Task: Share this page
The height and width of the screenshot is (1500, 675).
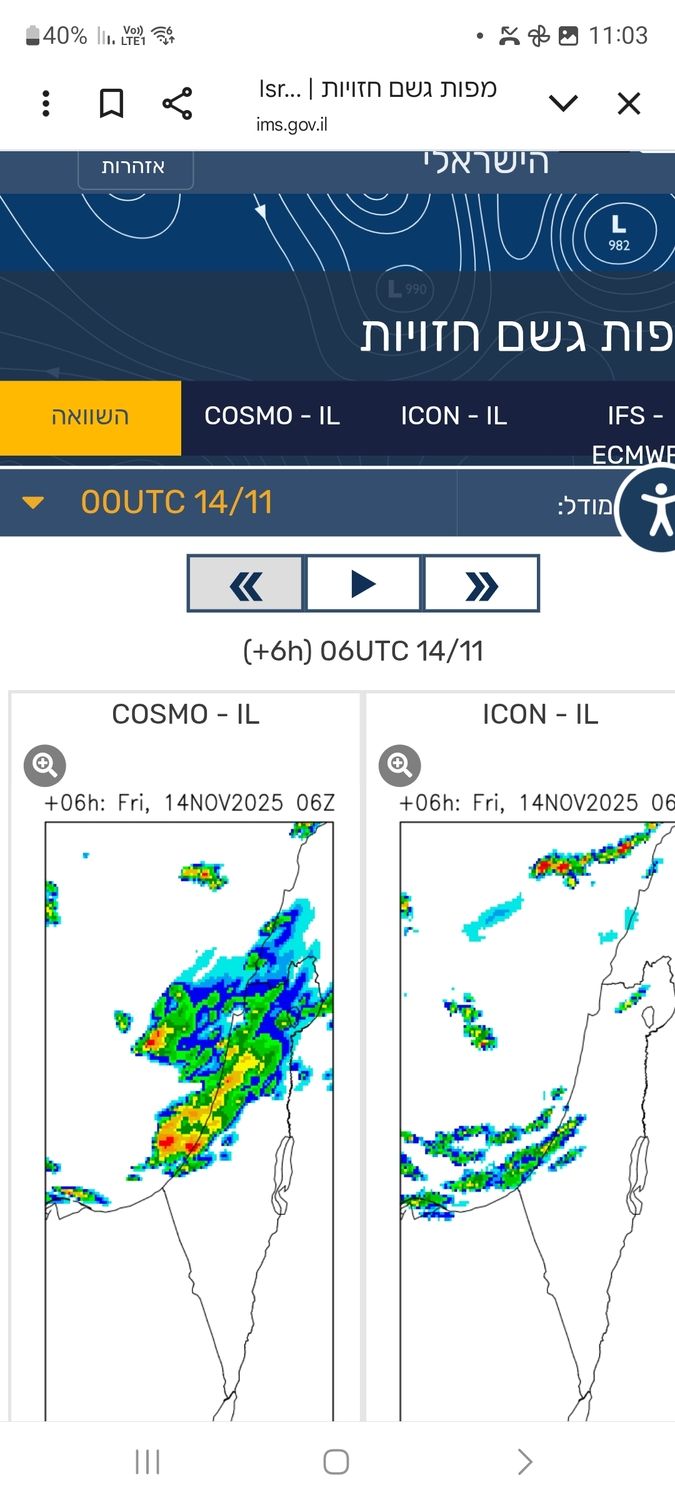Action: click(x=177, y=104)
